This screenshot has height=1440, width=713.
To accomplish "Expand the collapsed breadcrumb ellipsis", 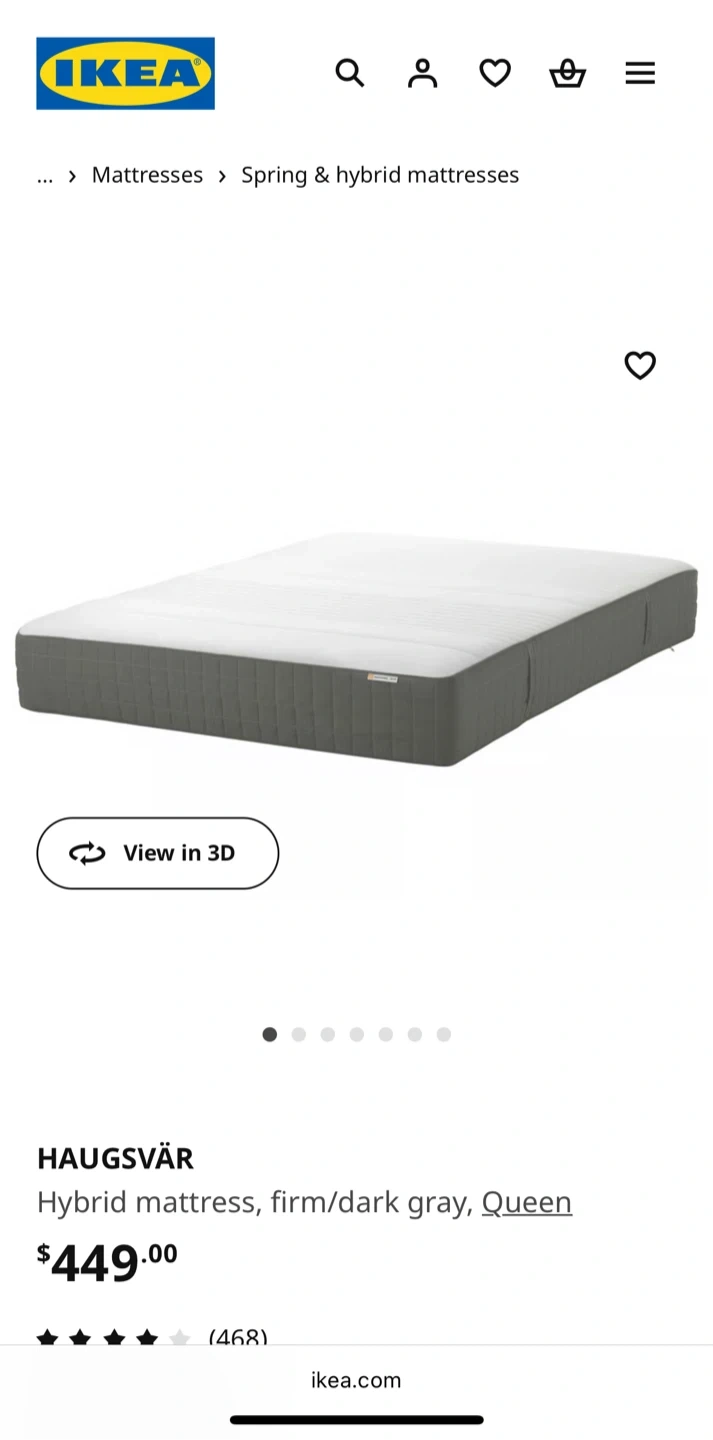I will point(45,175).
